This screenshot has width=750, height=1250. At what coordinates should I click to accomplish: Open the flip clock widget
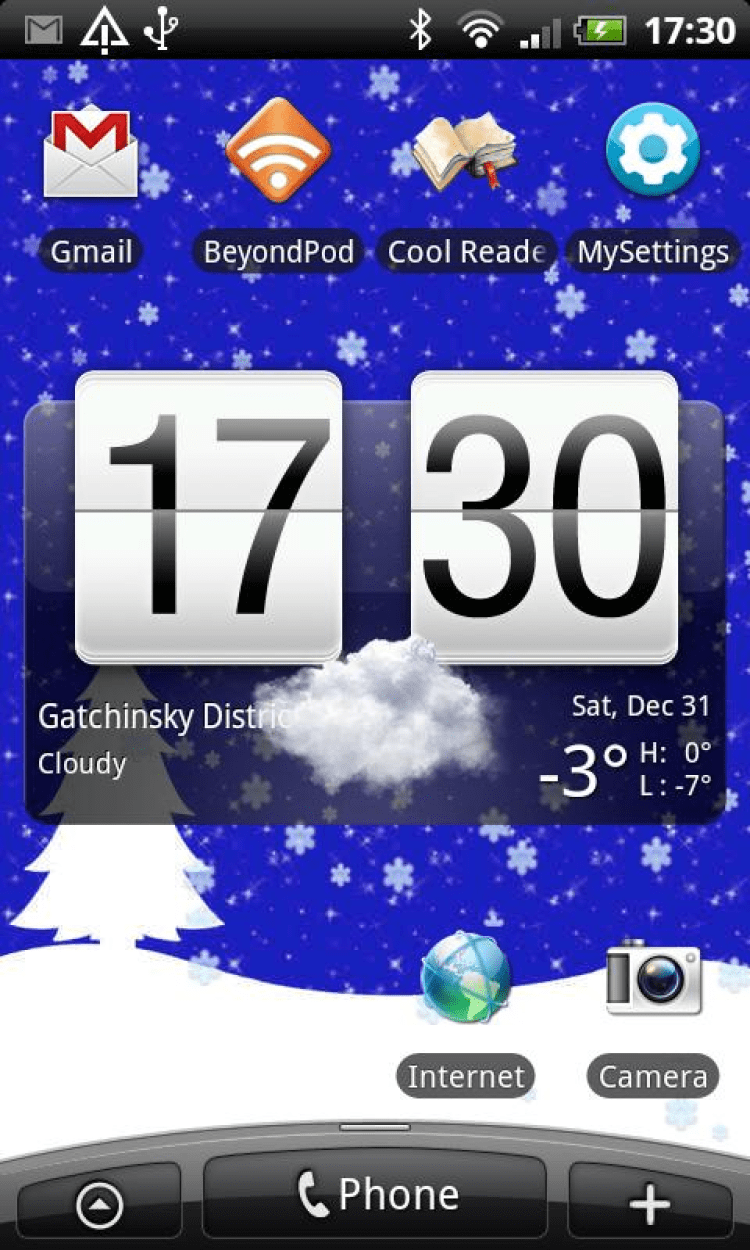click(376, 517)
